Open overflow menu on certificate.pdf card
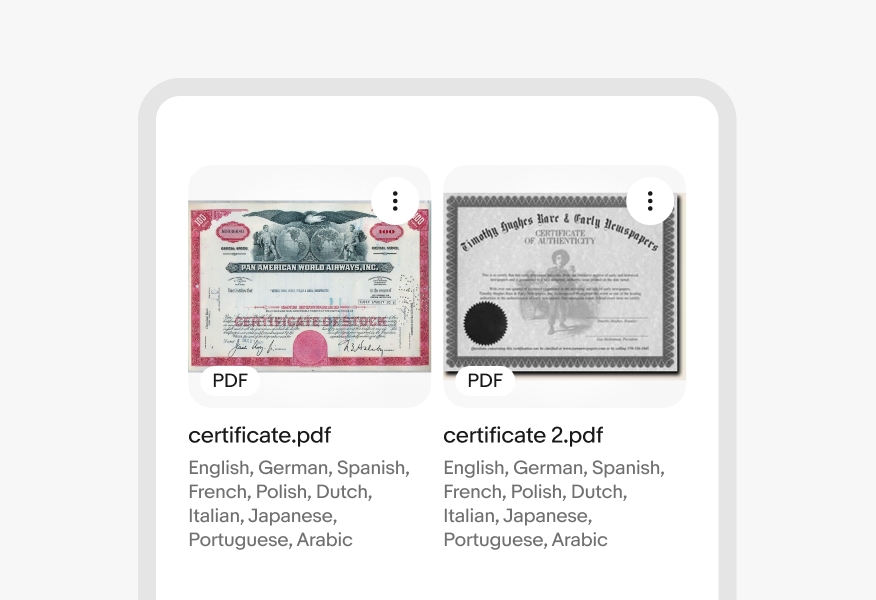The image size is (876, 600). click(x=395, y=201)
